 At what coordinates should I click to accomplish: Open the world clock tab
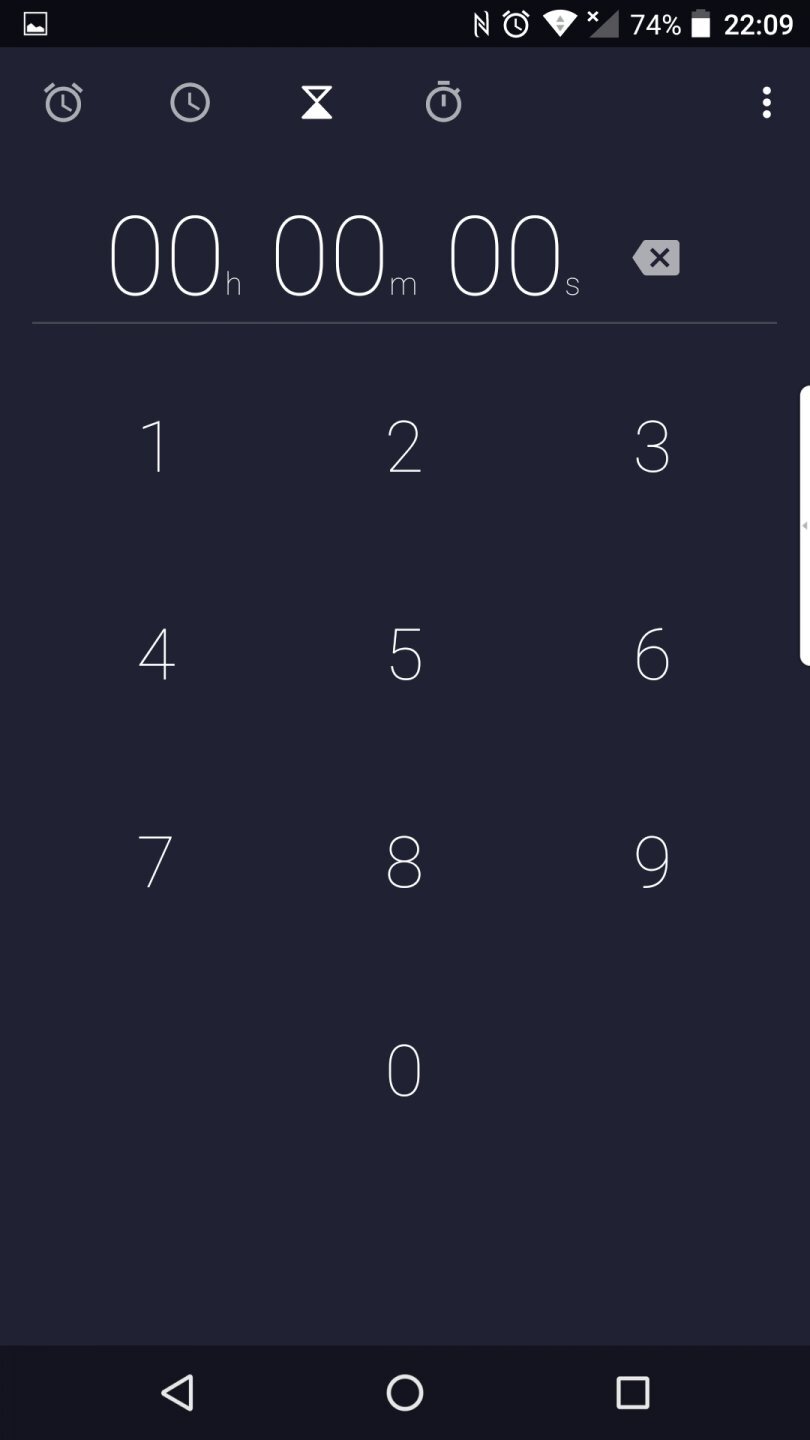[190, 103]
